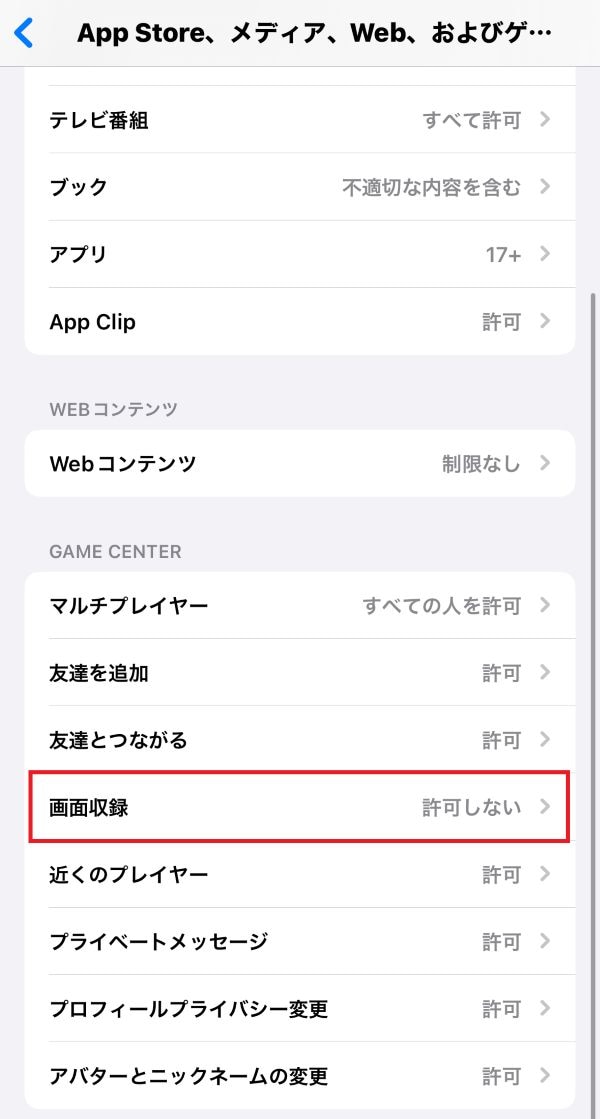Open the アプリ age rating setting
The width and height of the screenshot is (600, 1119).
pyautogui.click(x=299, y=254)
